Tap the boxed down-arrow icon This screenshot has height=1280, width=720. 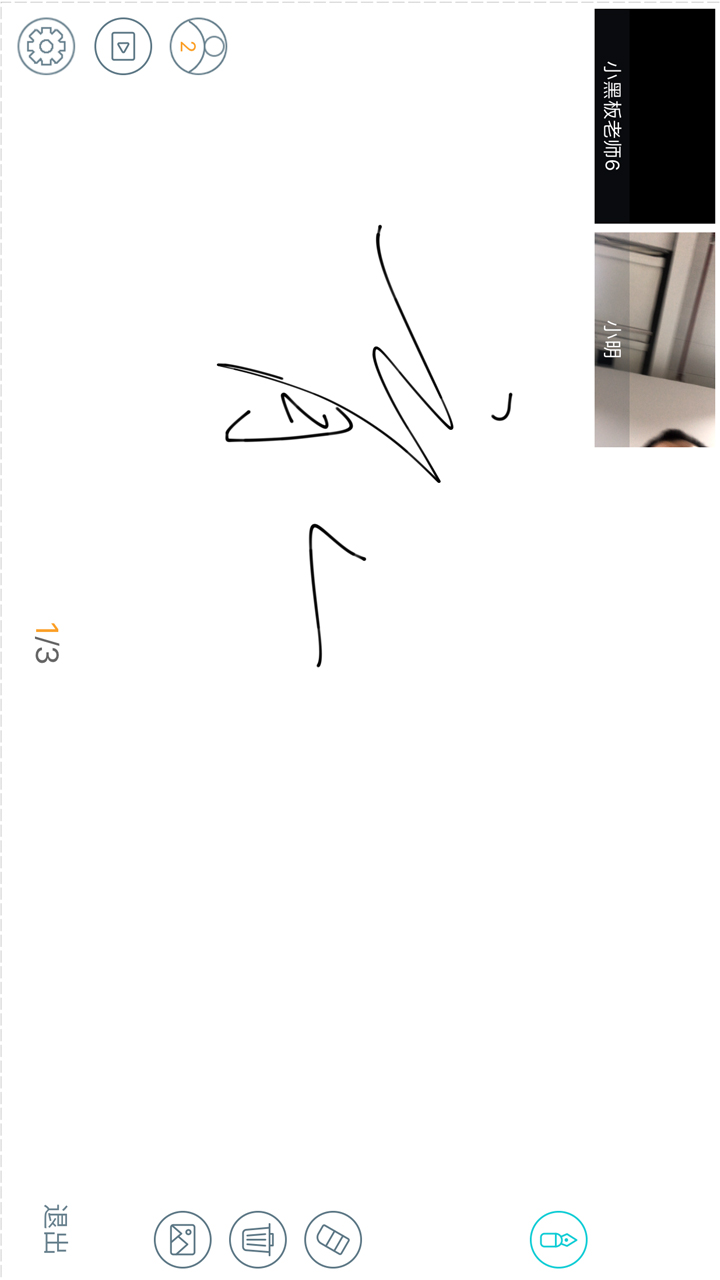pyautogui.click(x=123, y=46)
